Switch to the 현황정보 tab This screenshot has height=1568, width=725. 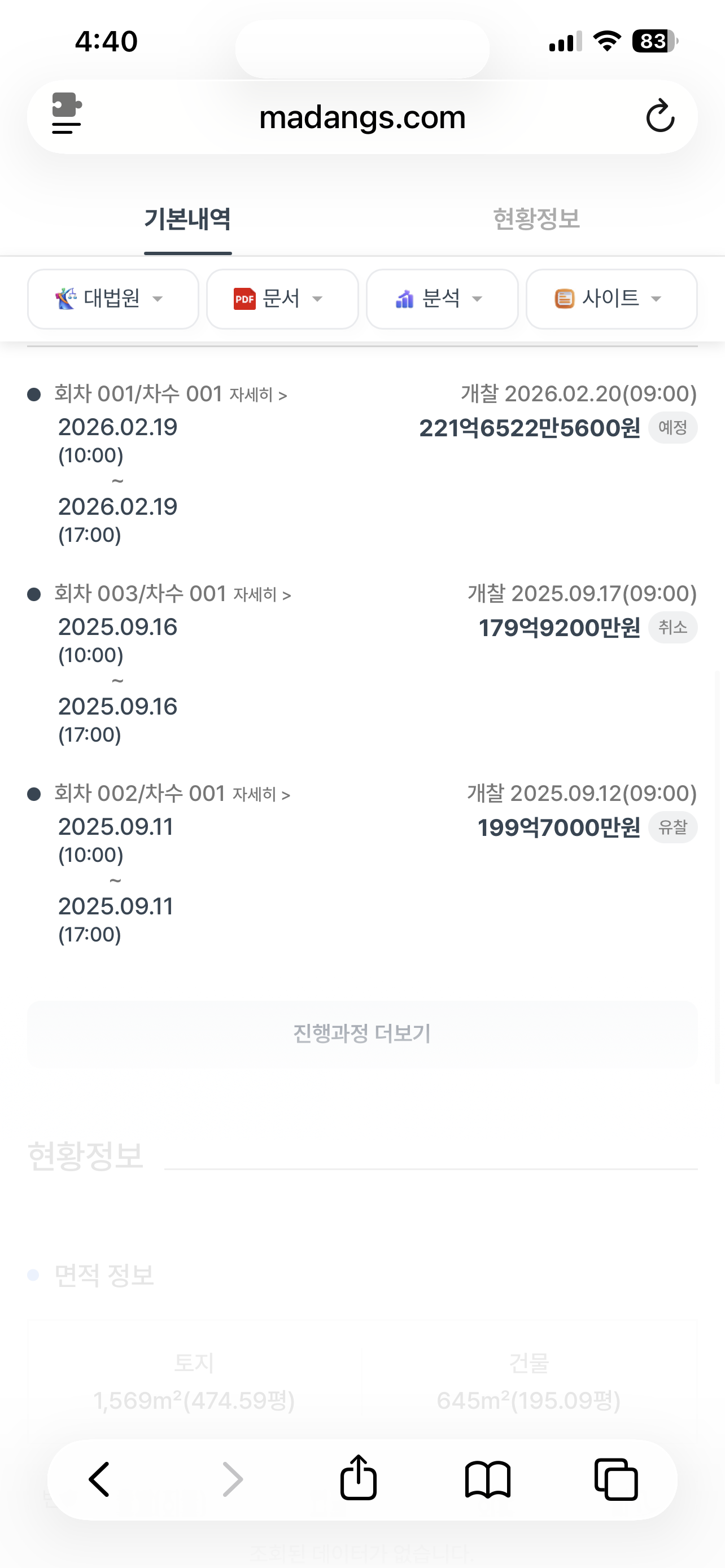tap(536, 219)
